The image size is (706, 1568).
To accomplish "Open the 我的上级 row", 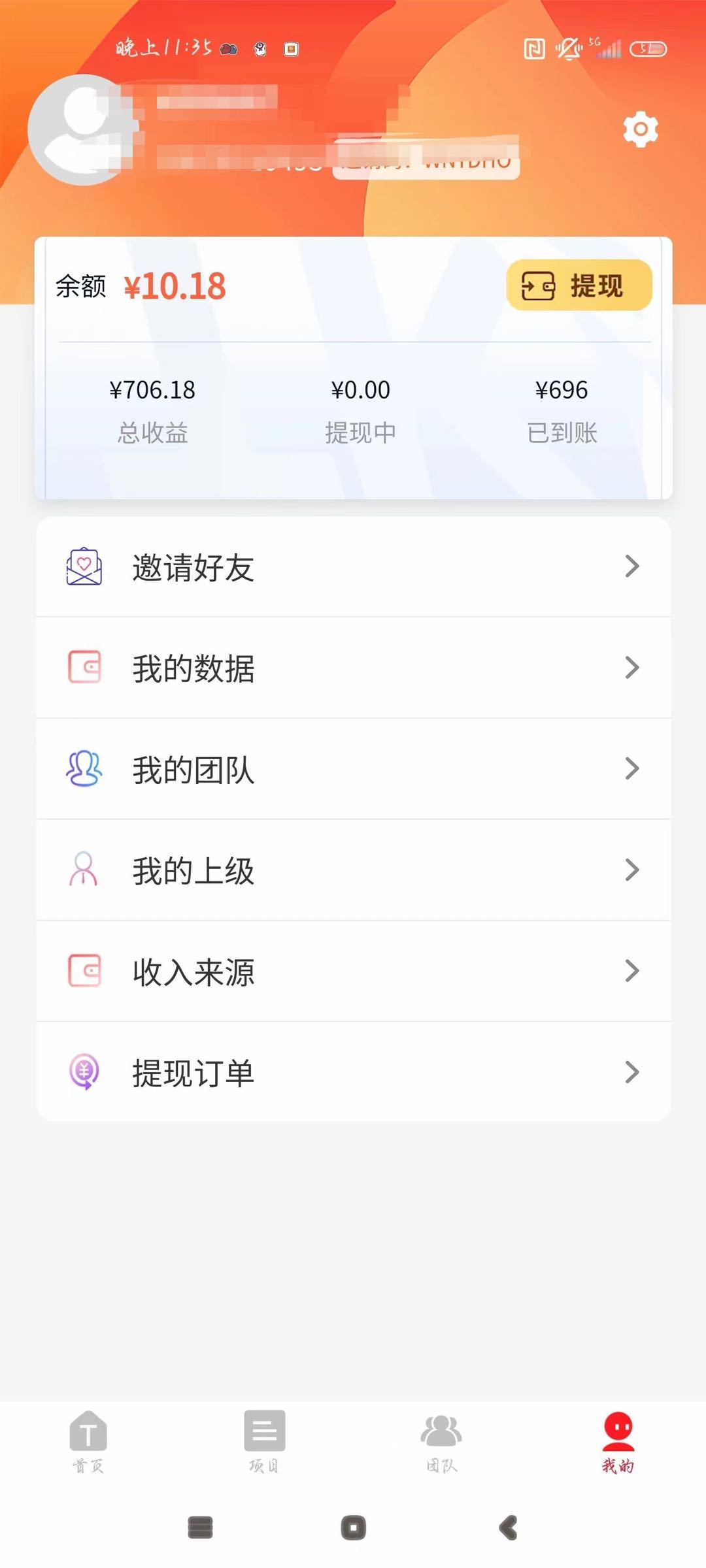I will coord(353,870).
